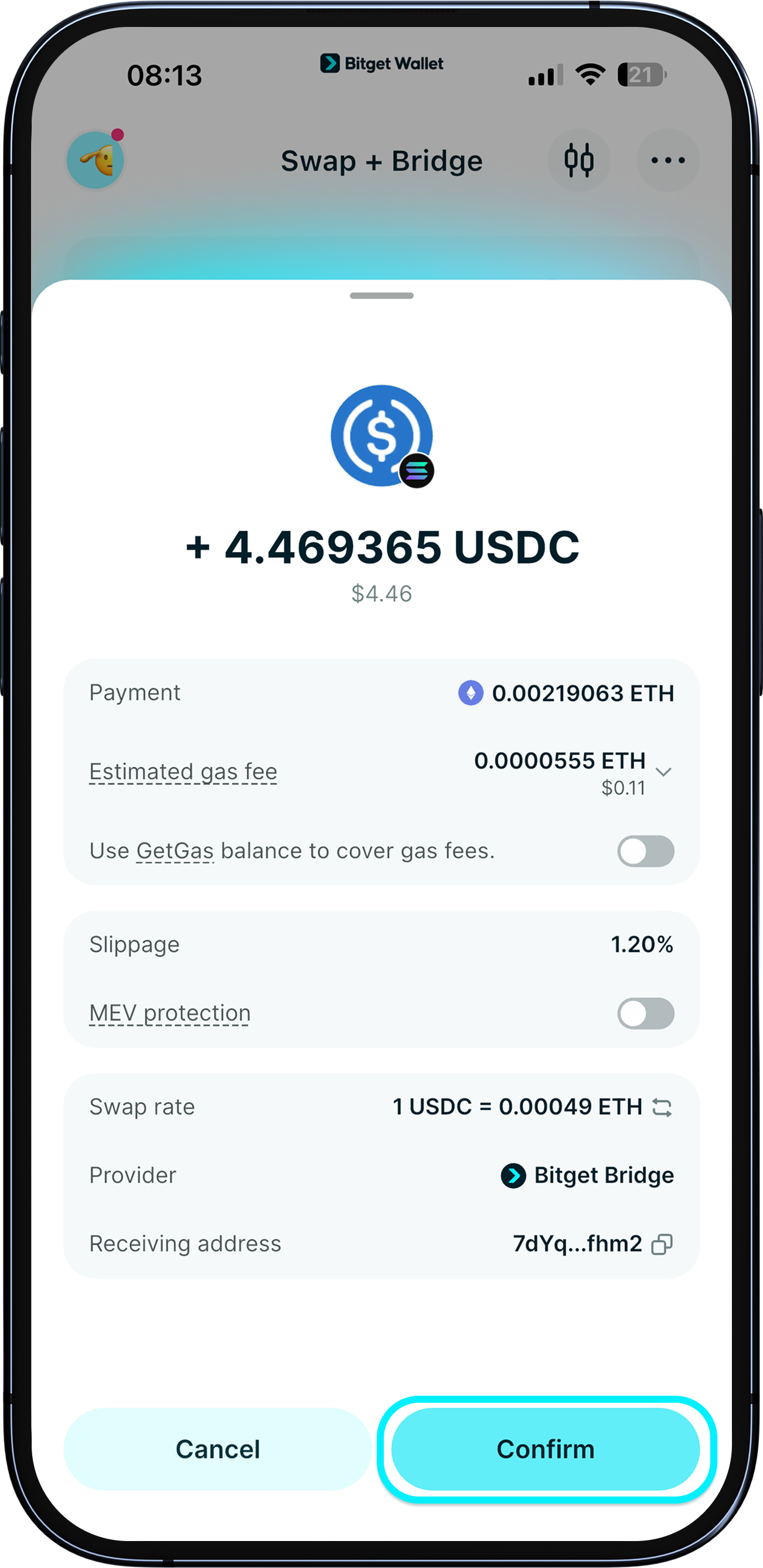Click the Solana network badge on USDC icon

tap(418, 470)
